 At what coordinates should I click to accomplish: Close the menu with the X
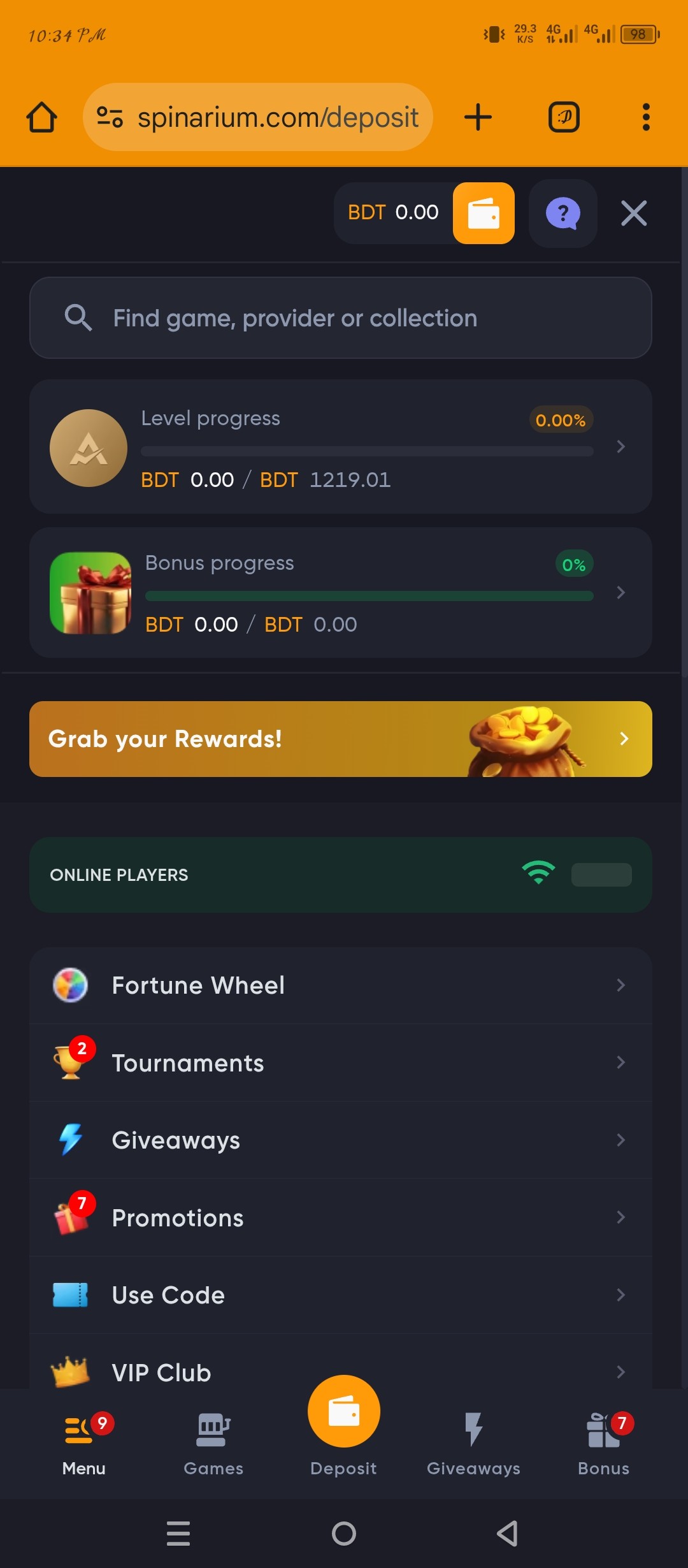(633, 214)
